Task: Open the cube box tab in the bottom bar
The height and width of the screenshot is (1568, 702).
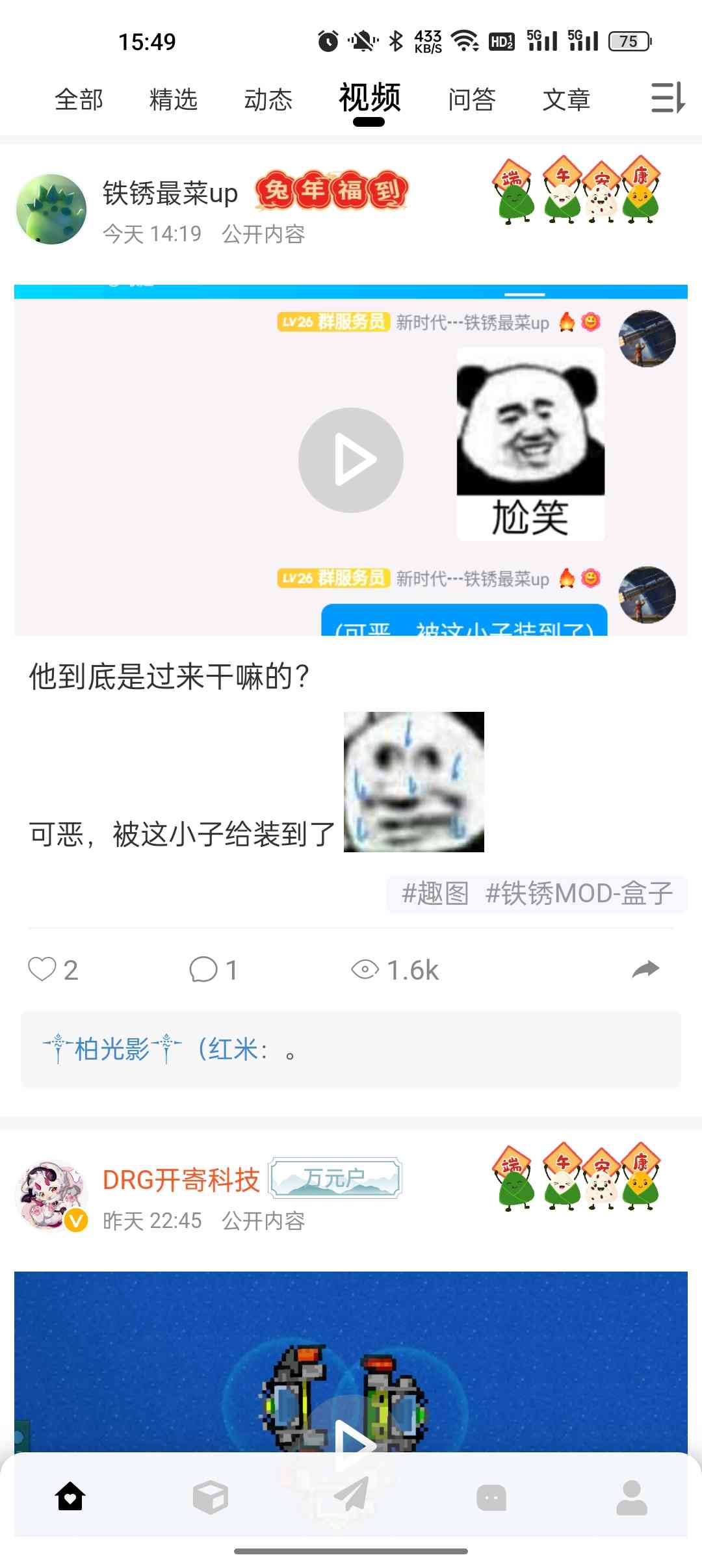Action: [210, 1497]
